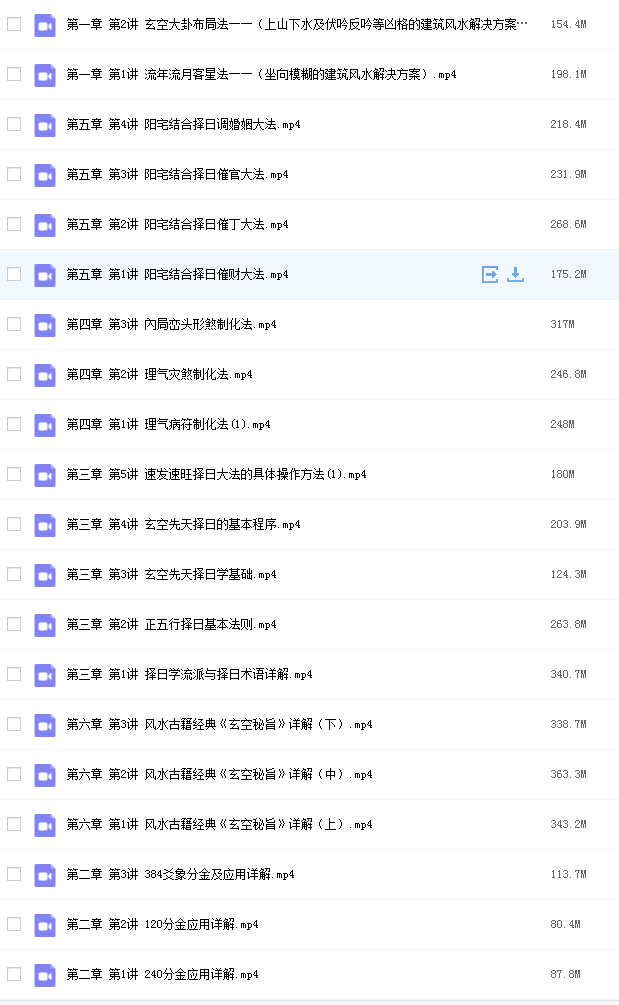
Task: Check the box for 第三章 第4讲 玄空先天择日的基本程序
Action: click(14, 524)
